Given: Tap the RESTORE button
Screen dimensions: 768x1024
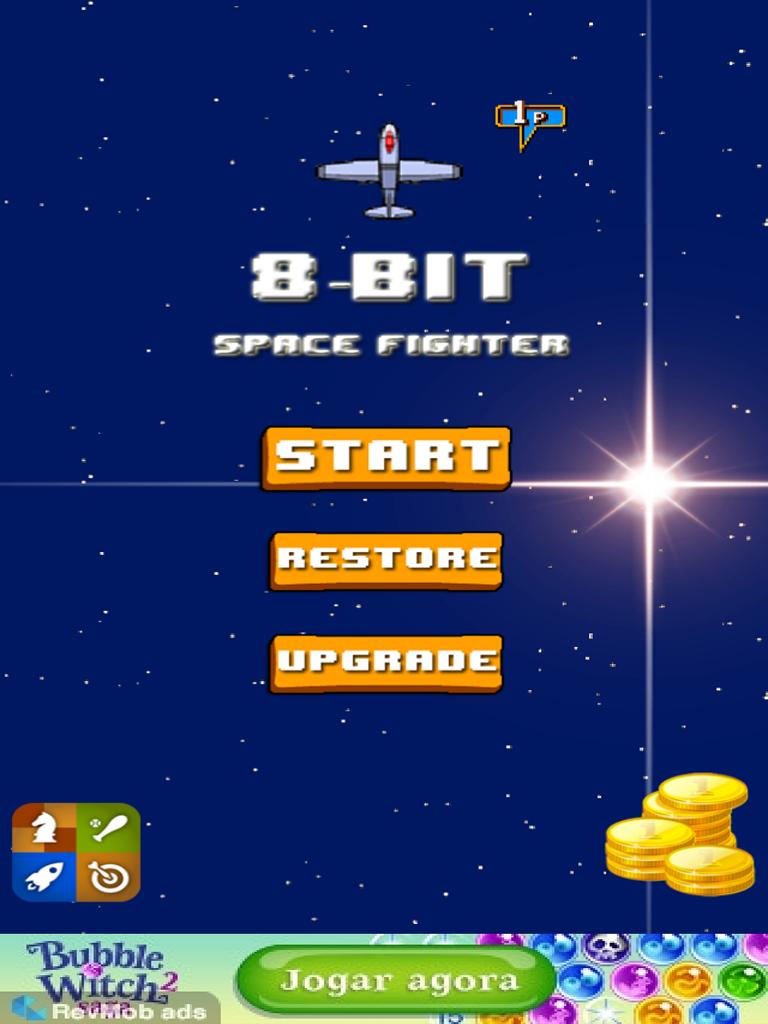Looking at the screenshot, I should pos(386,559).
